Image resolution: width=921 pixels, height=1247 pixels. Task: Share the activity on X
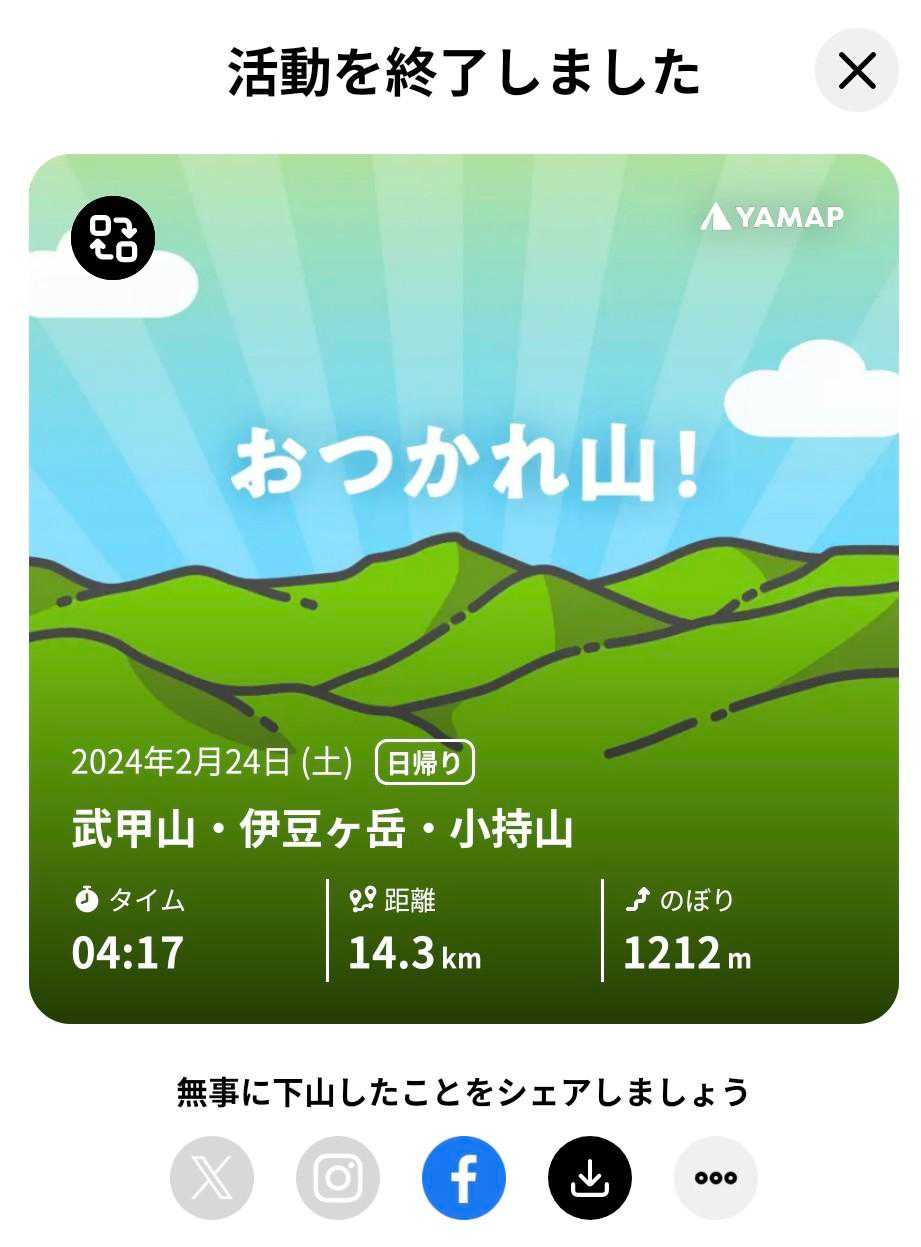(212, 1178)
